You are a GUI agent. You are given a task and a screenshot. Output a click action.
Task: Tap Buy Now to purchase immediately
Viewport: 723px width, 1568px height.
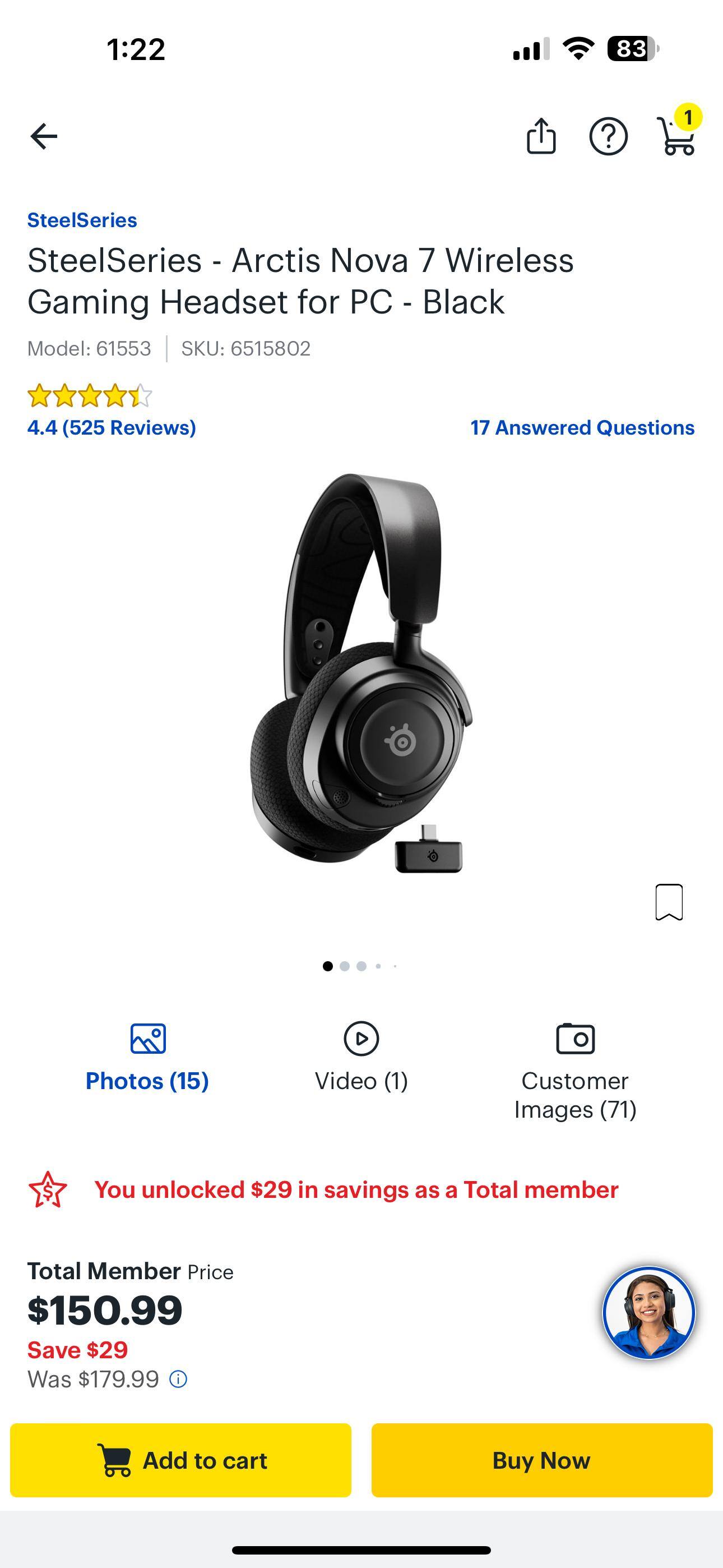pyautogui.click(x=540, y=1461)
